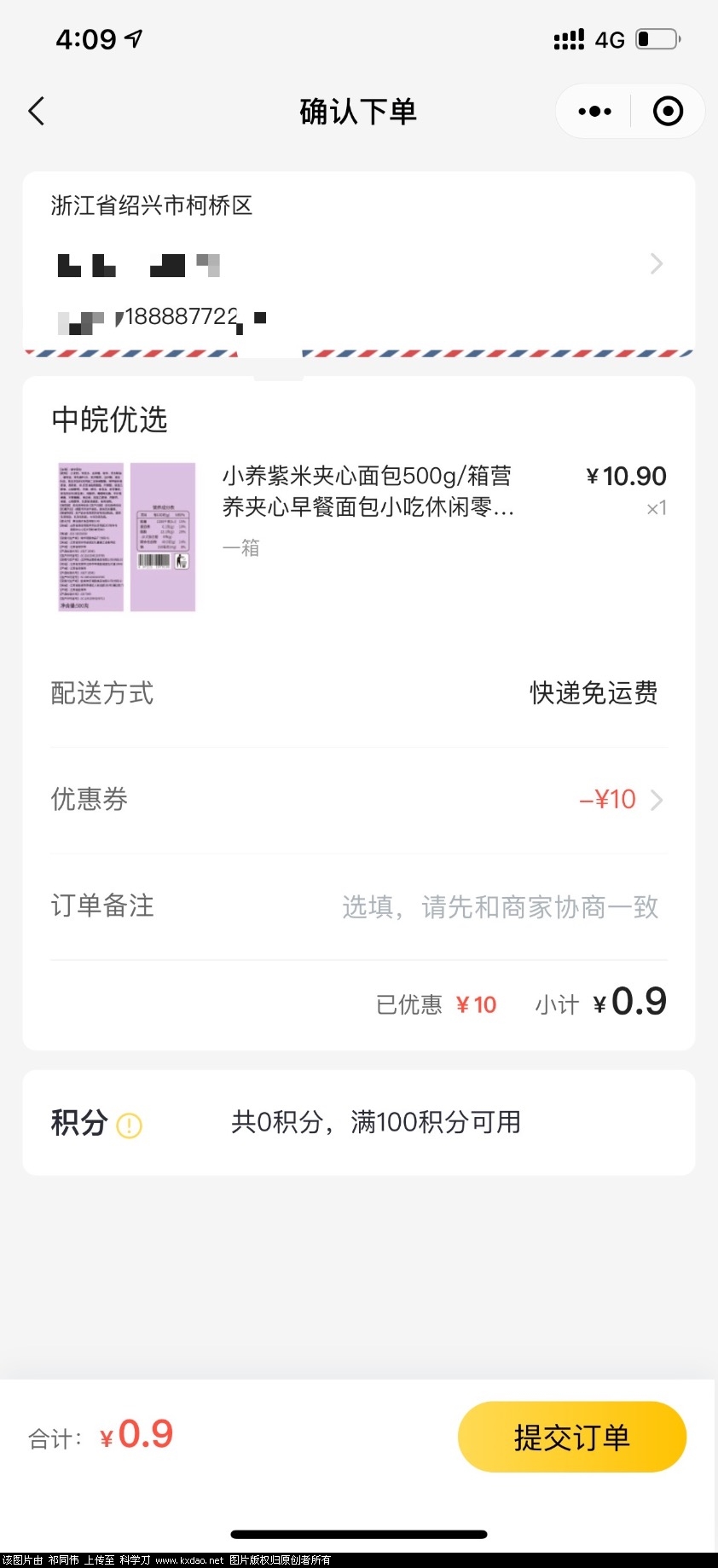
Task: Change the 浙江省绍兴市柯桥区 delivery address
Action: coord(358,263)
